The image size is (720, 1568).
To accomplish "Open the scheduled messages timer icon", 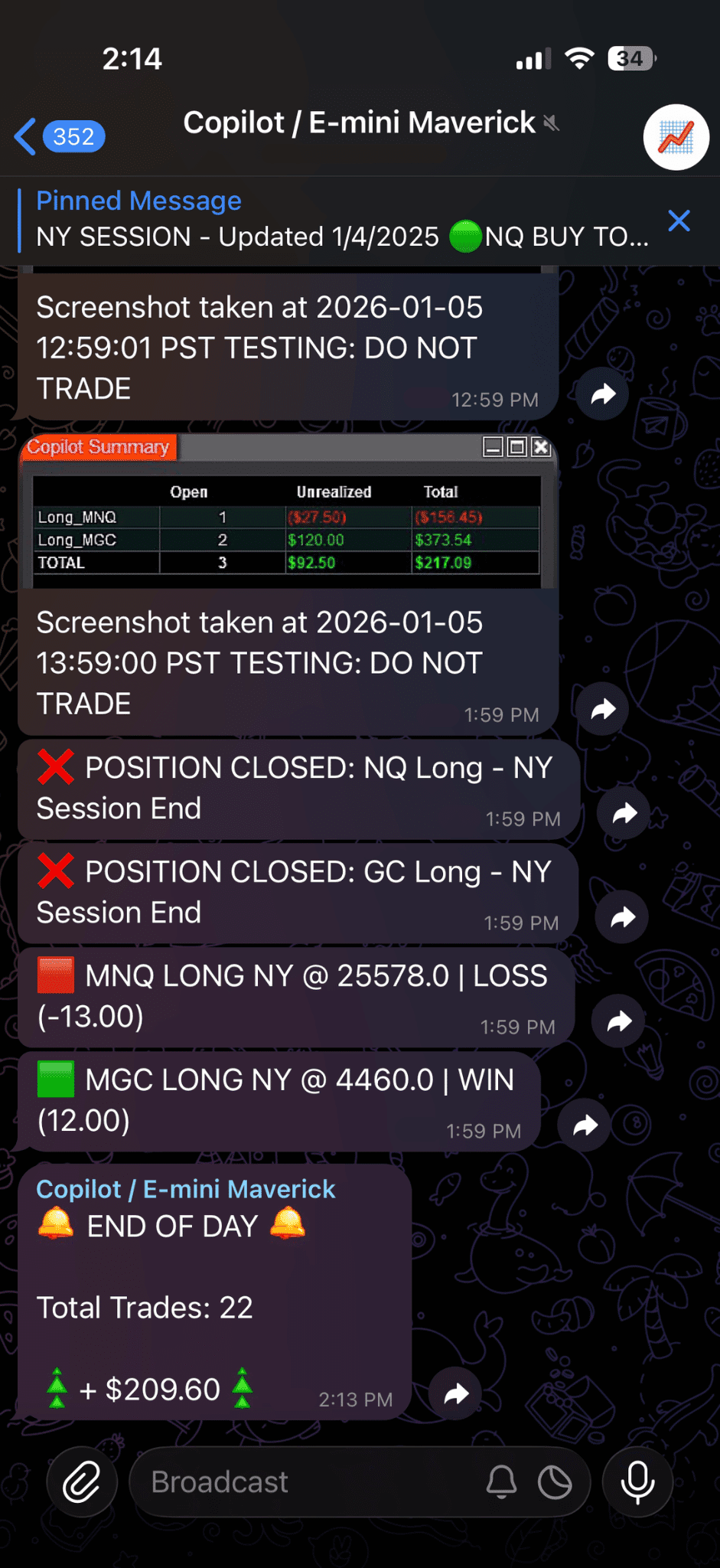I will coord(553,1481).
